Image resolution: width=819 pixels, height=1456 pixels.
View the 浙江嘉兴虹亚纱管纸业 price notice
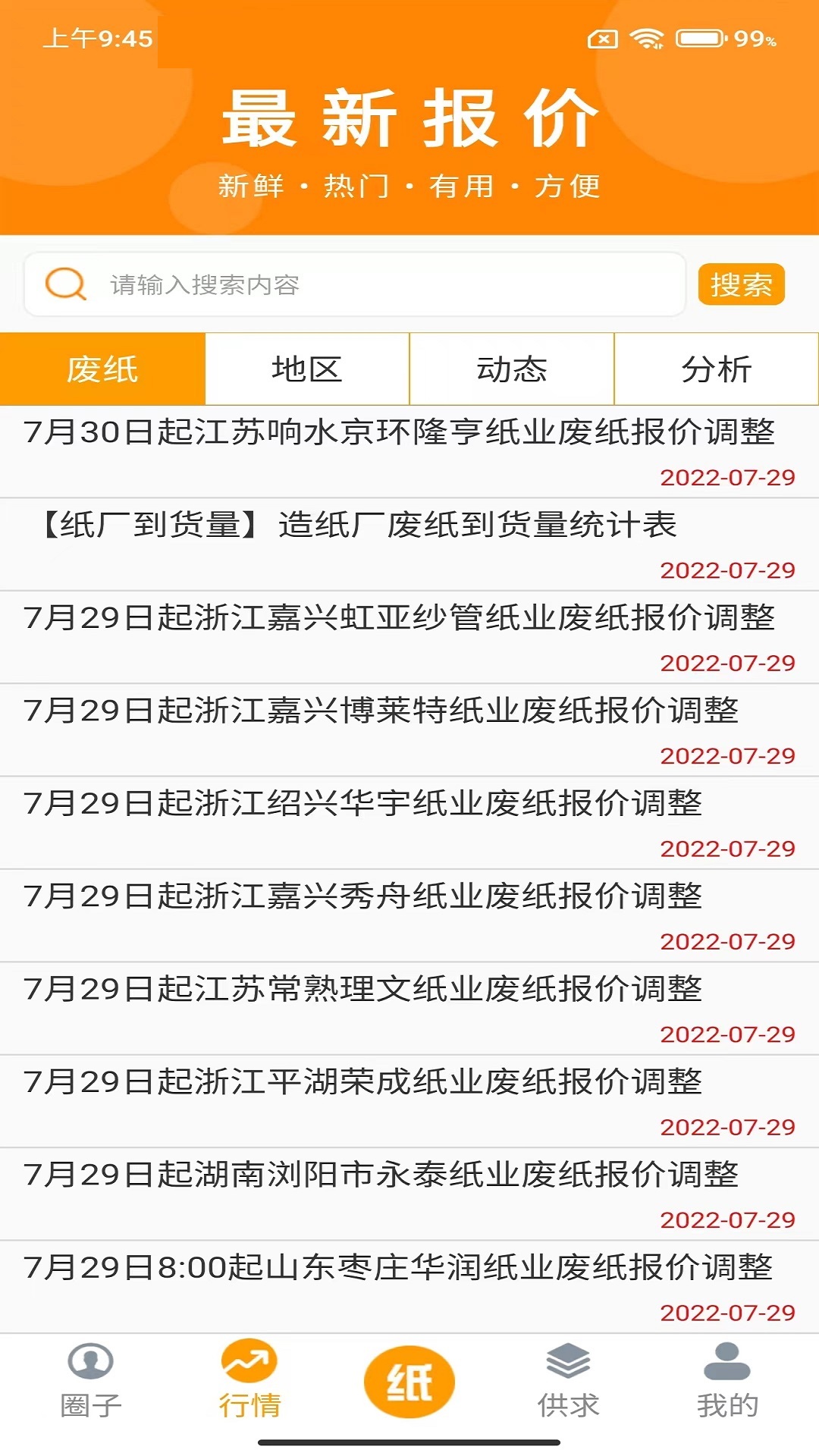click(402, 618)
